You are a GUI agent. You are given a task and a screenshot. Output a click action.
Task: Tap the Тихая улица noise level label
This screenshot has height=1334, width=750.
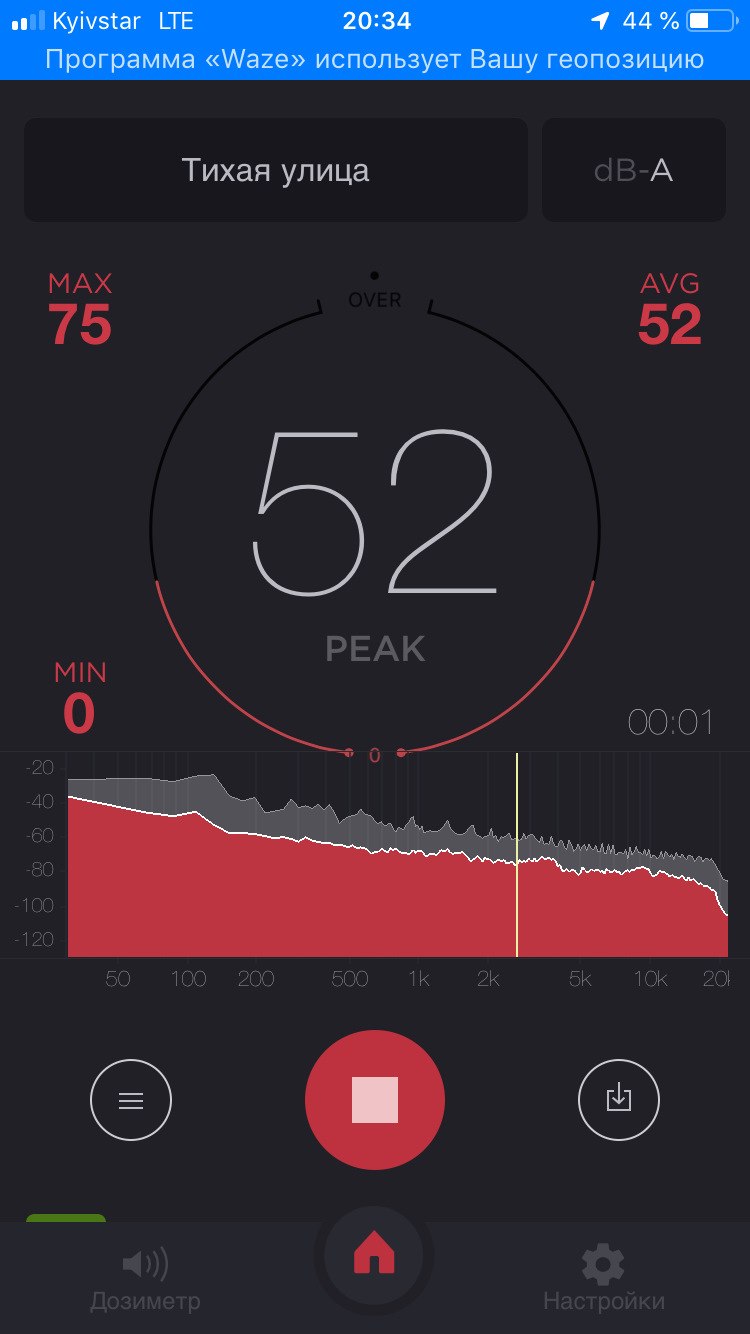pos(276,170)
